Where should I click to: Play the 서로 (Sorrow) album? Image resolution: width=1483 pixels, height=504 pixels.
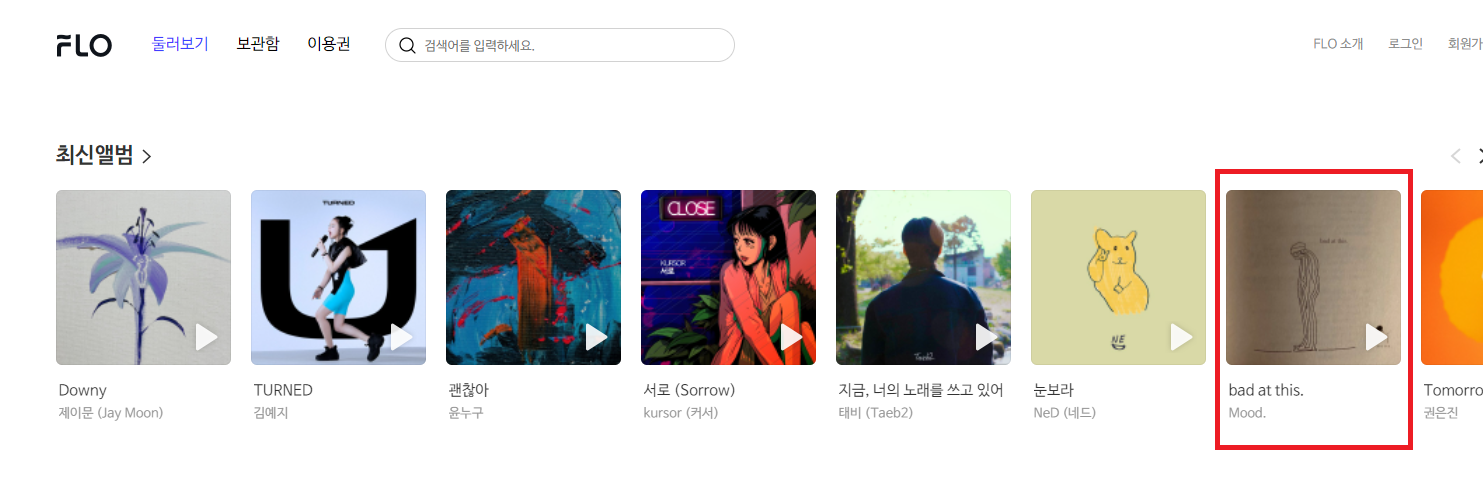[x=791, y=337]
